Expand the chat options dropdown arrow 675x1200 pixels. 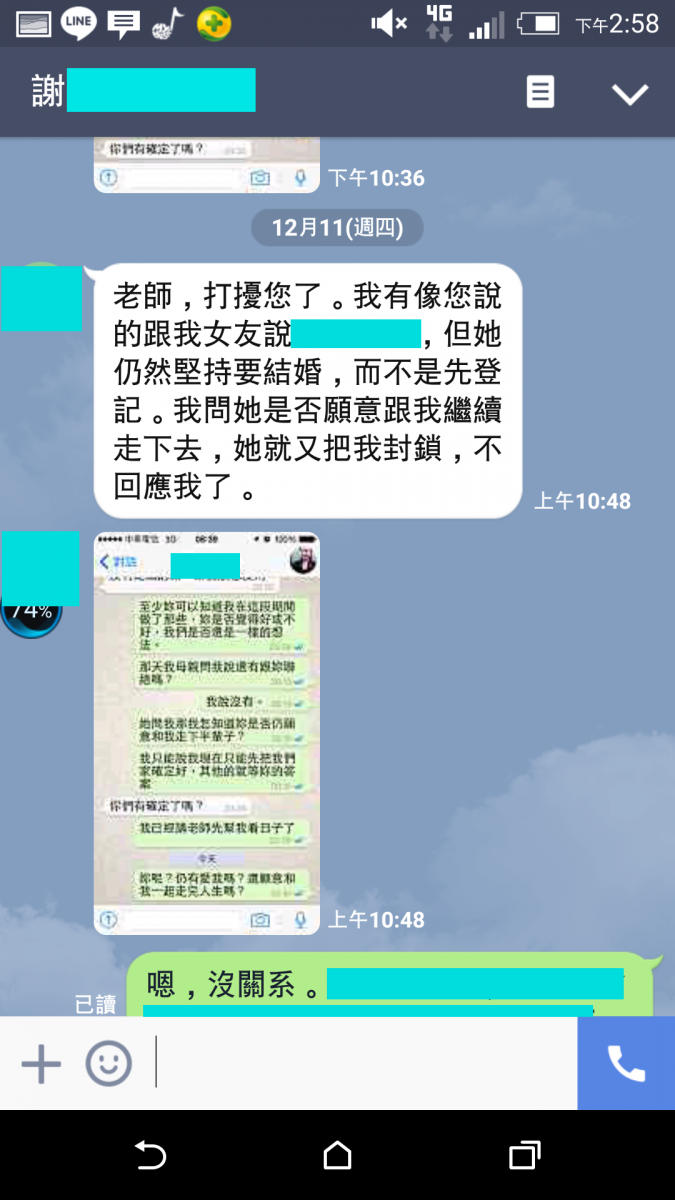point(630,94)
